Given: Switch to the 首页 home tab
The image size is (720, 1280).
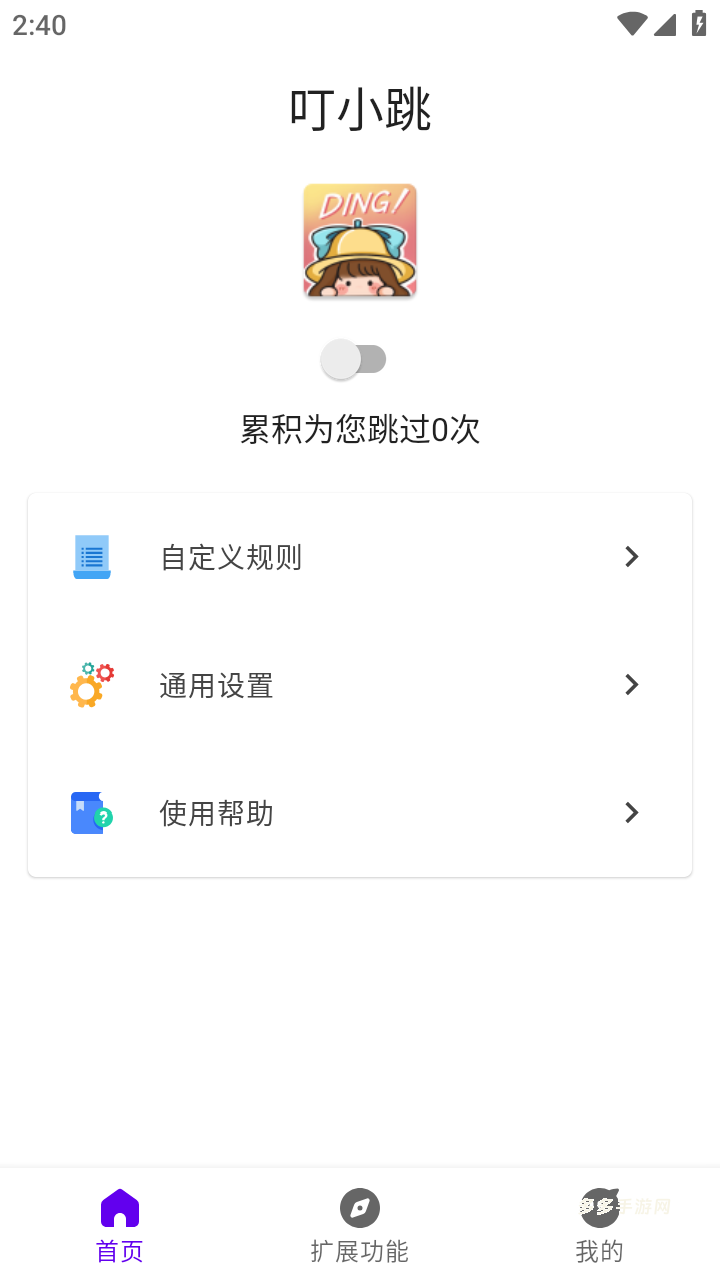Looking at the screenshot, I should pos(120,1224).
